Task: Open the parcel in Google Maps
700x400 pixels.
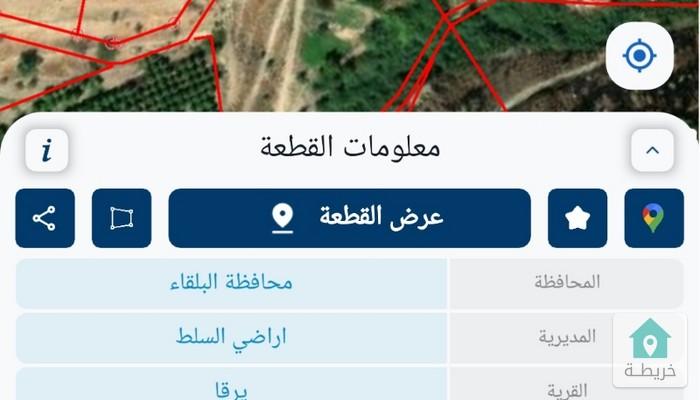Action: click(653, 218)
